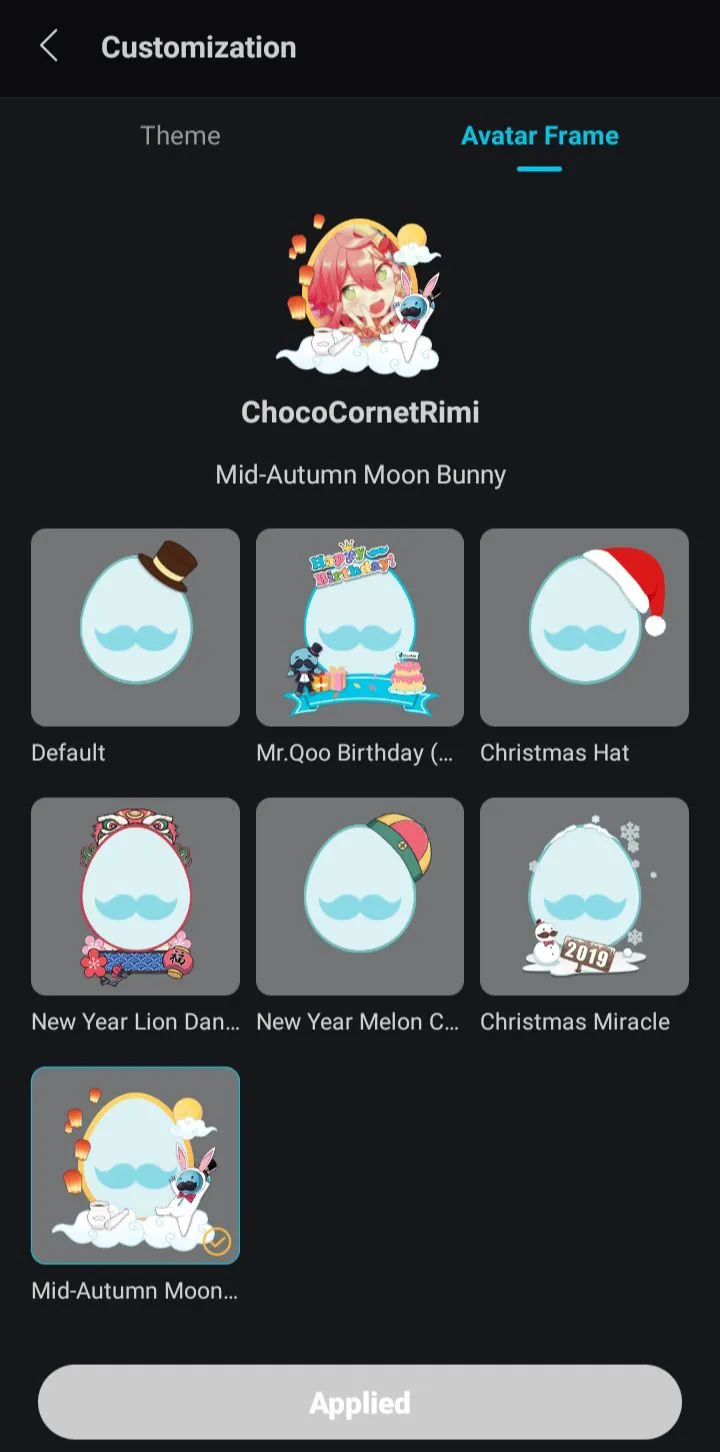Go back from Customization screen
The image size is (720, 1452).
pos(48,46)
